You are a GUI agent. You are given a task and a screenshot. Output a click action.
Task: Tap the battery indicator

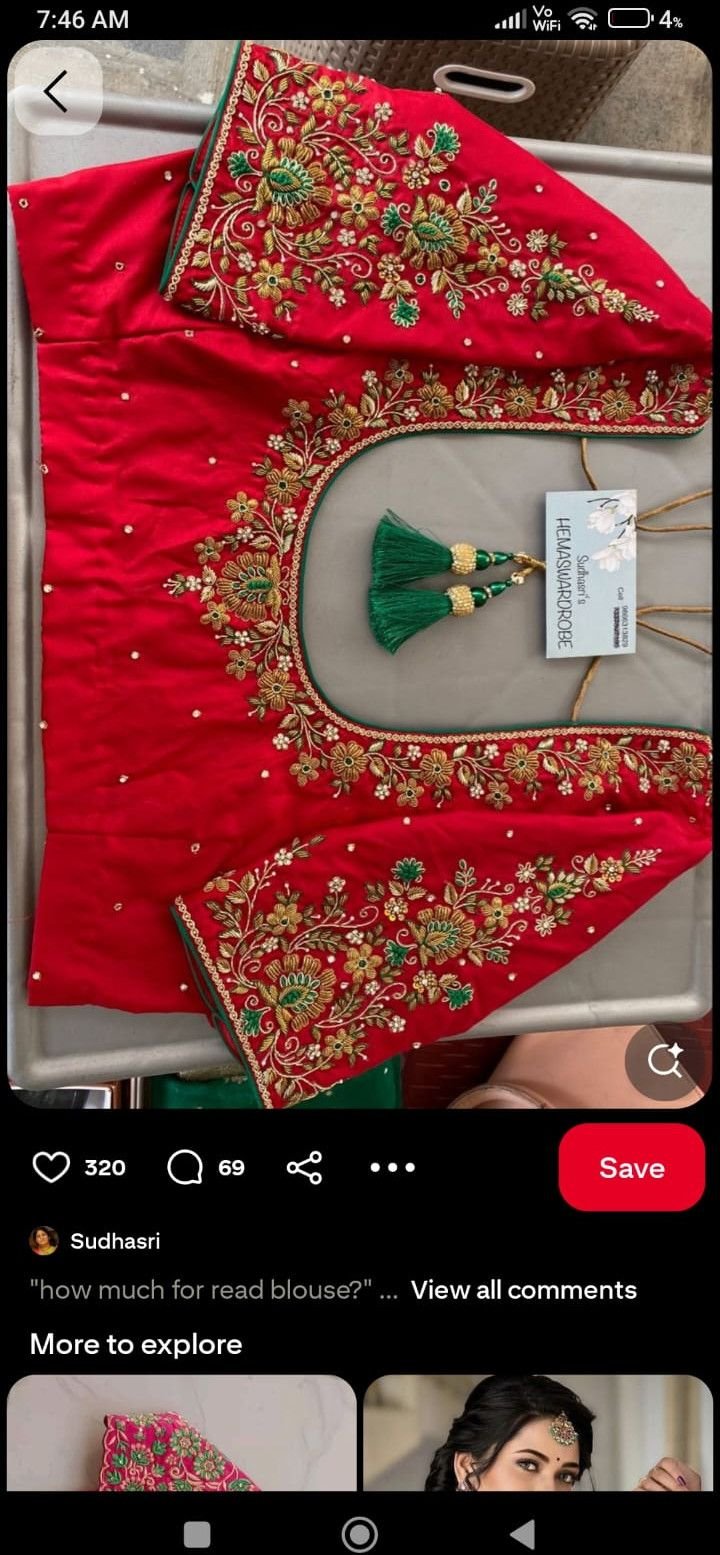click(631, 17)
